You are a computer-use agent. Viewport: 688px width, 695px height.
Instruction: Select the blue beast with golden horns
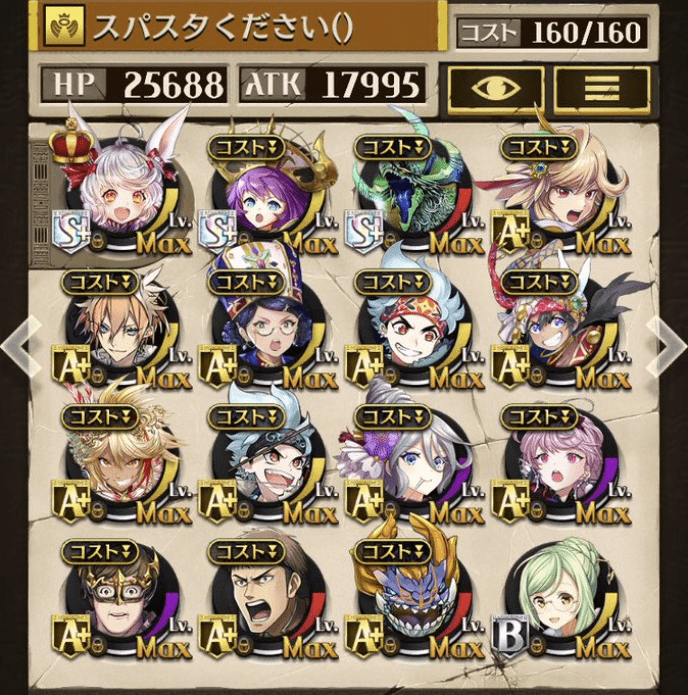pos(408,602)
